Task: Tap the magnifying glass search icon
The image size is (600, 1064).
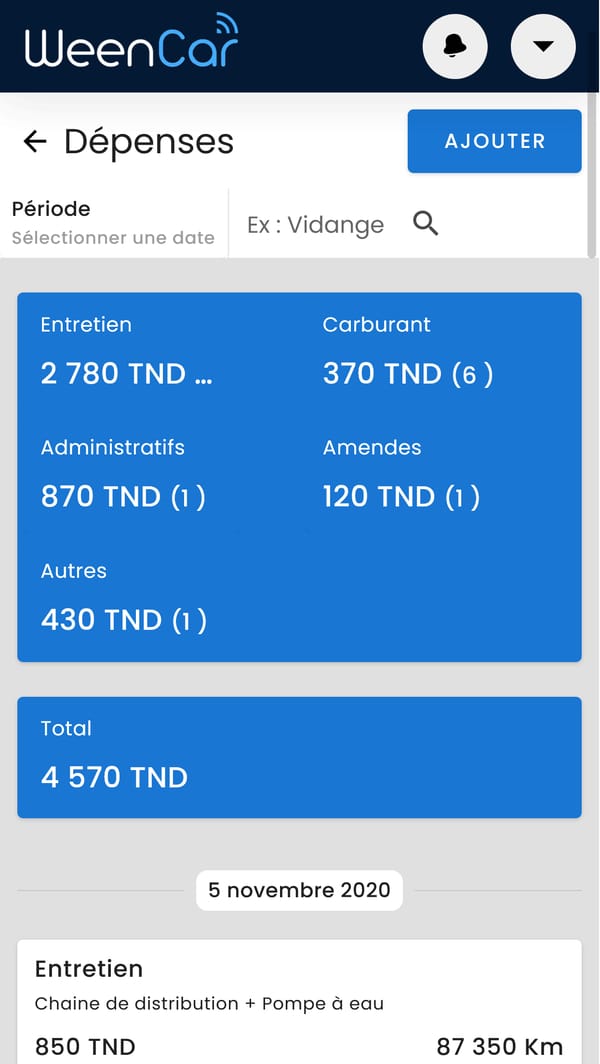Action: (x=426, y=224)
